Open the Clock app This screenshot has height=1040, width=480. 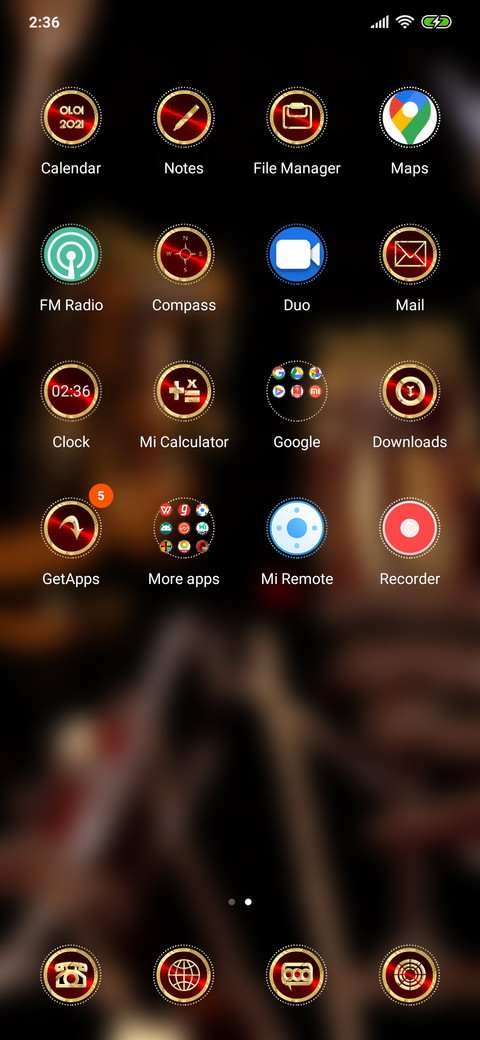(71, 391)
